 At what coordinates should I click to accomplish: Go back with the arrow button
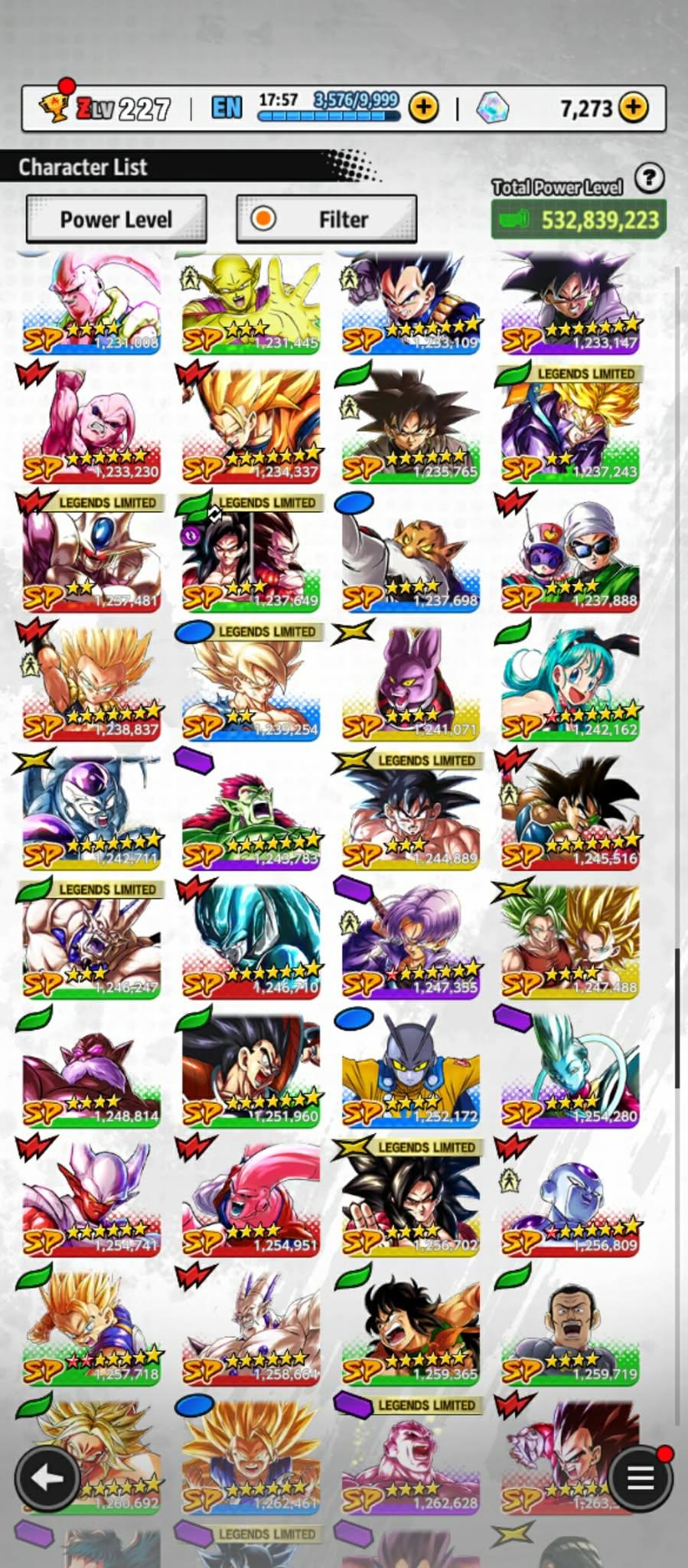tap(47, 1478)
